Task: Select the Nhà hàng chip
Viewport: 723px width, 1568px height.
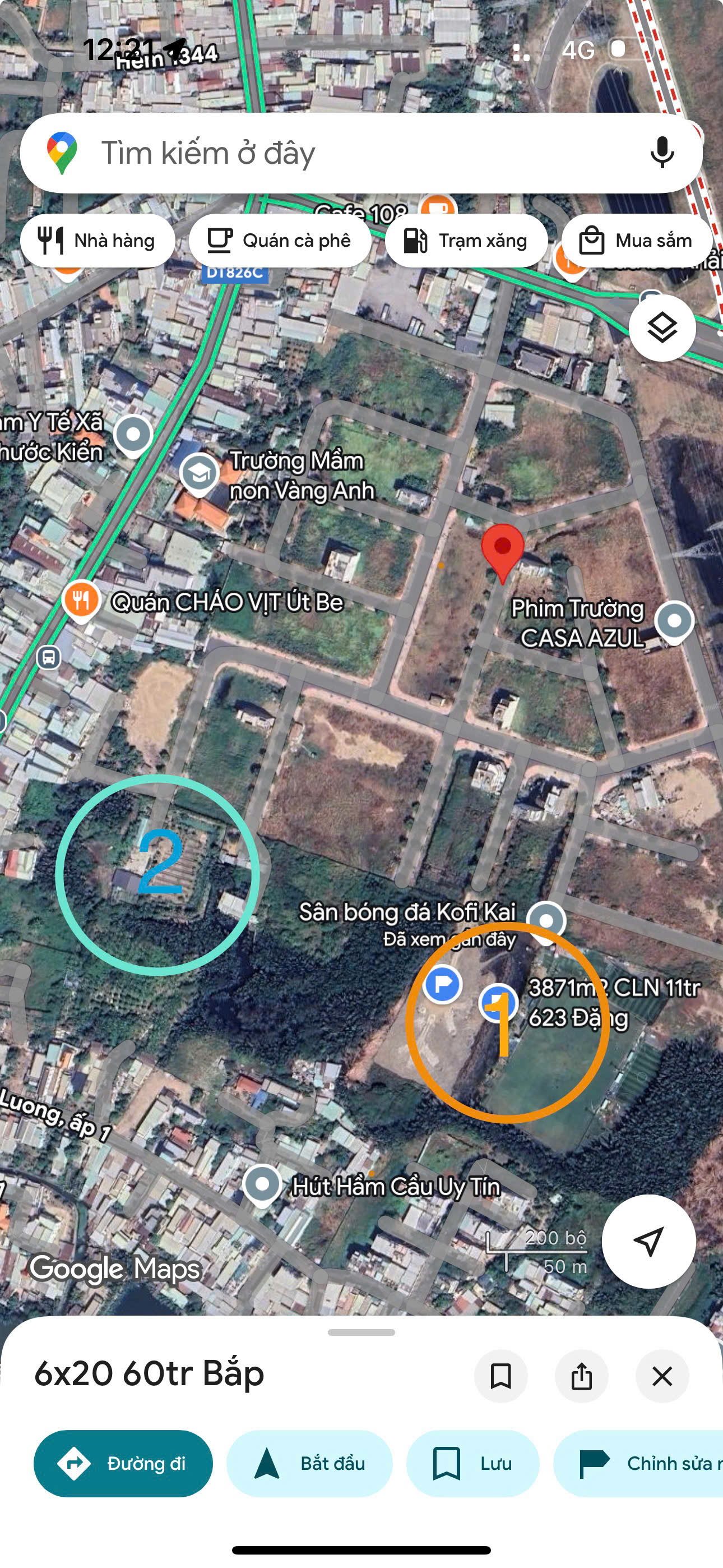Action: pyautogui.click(x=98, y=241)
